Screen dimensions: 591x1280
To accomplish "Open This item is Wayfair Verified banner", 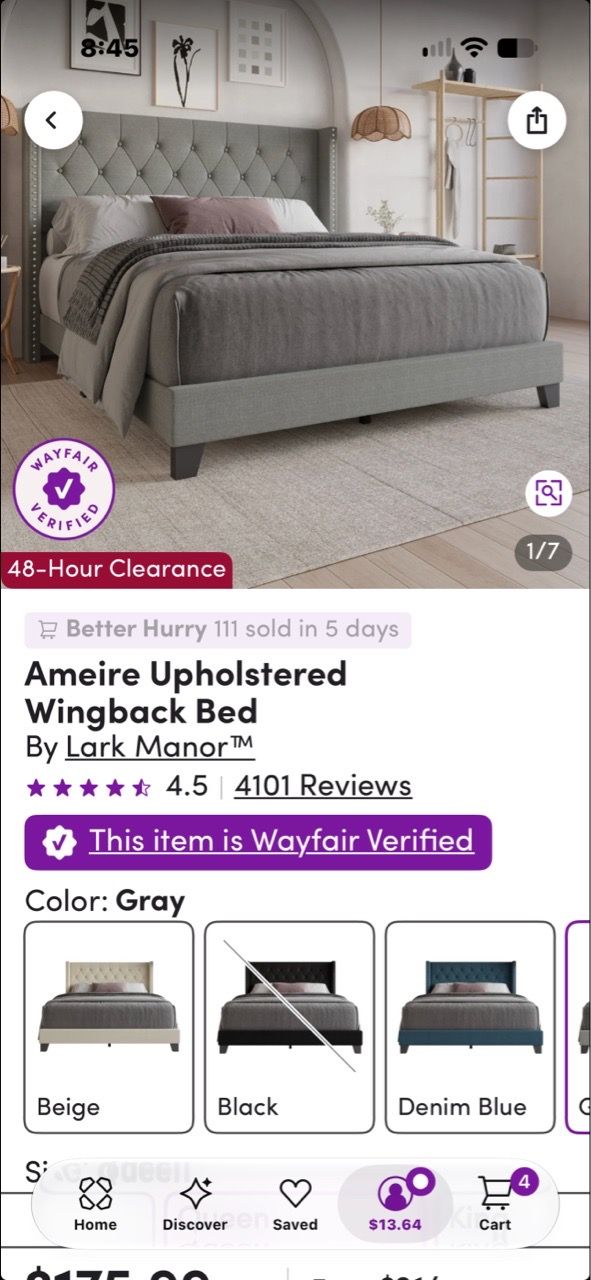I will click(x=258, y=842).
